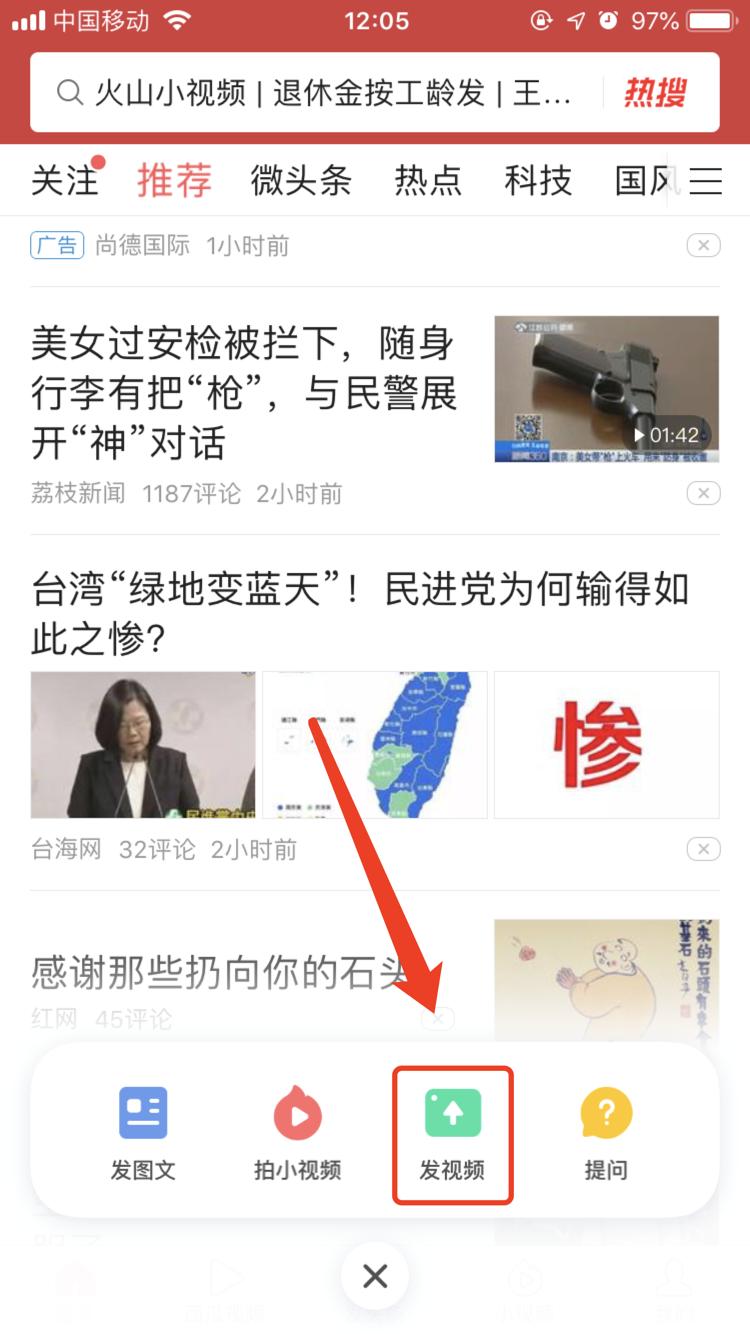Viewport: 750px width, 1334px height.
Task: Open the 小视频 tab icon at bottom
Action: (x=524, y=1280)
